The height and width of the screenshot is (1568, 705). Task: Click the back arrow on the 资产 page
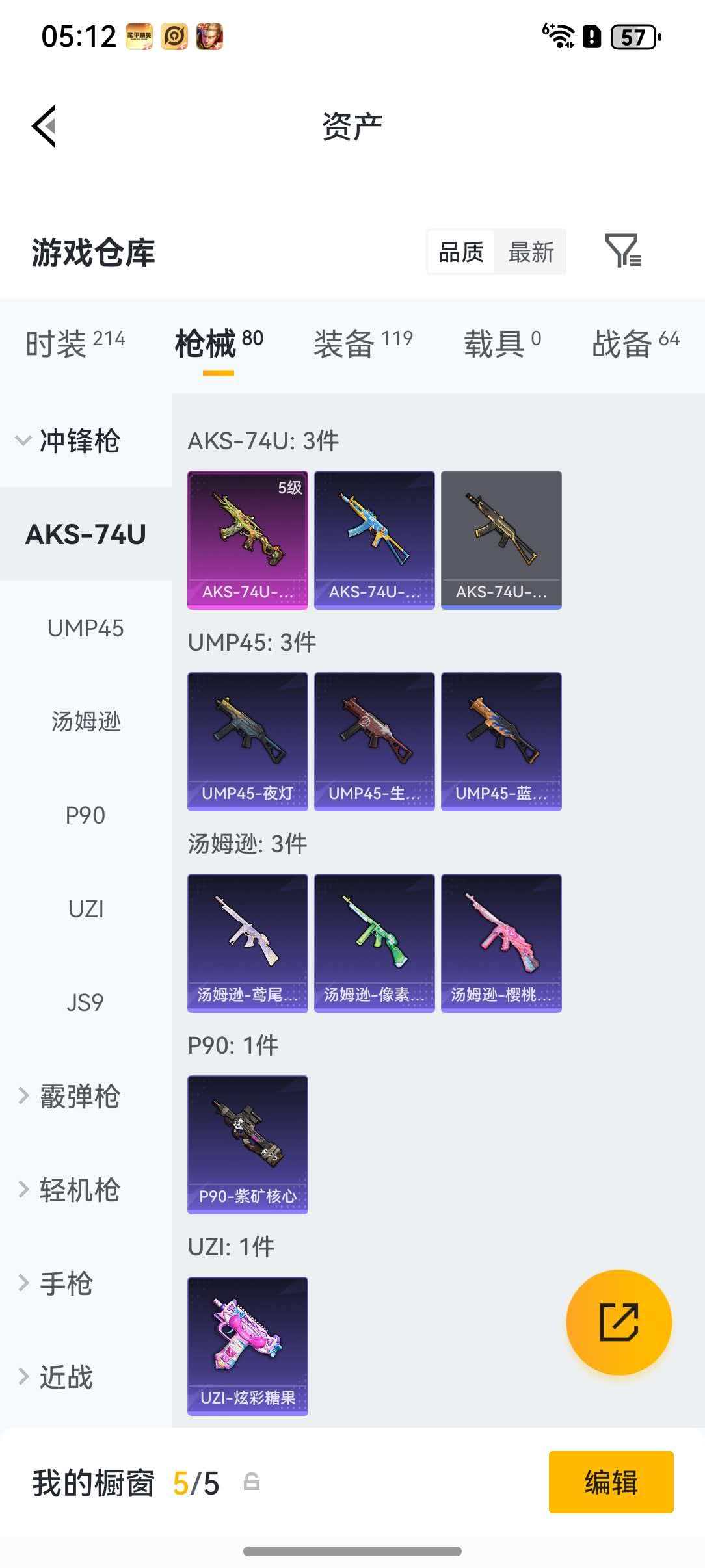pos(44,125)
